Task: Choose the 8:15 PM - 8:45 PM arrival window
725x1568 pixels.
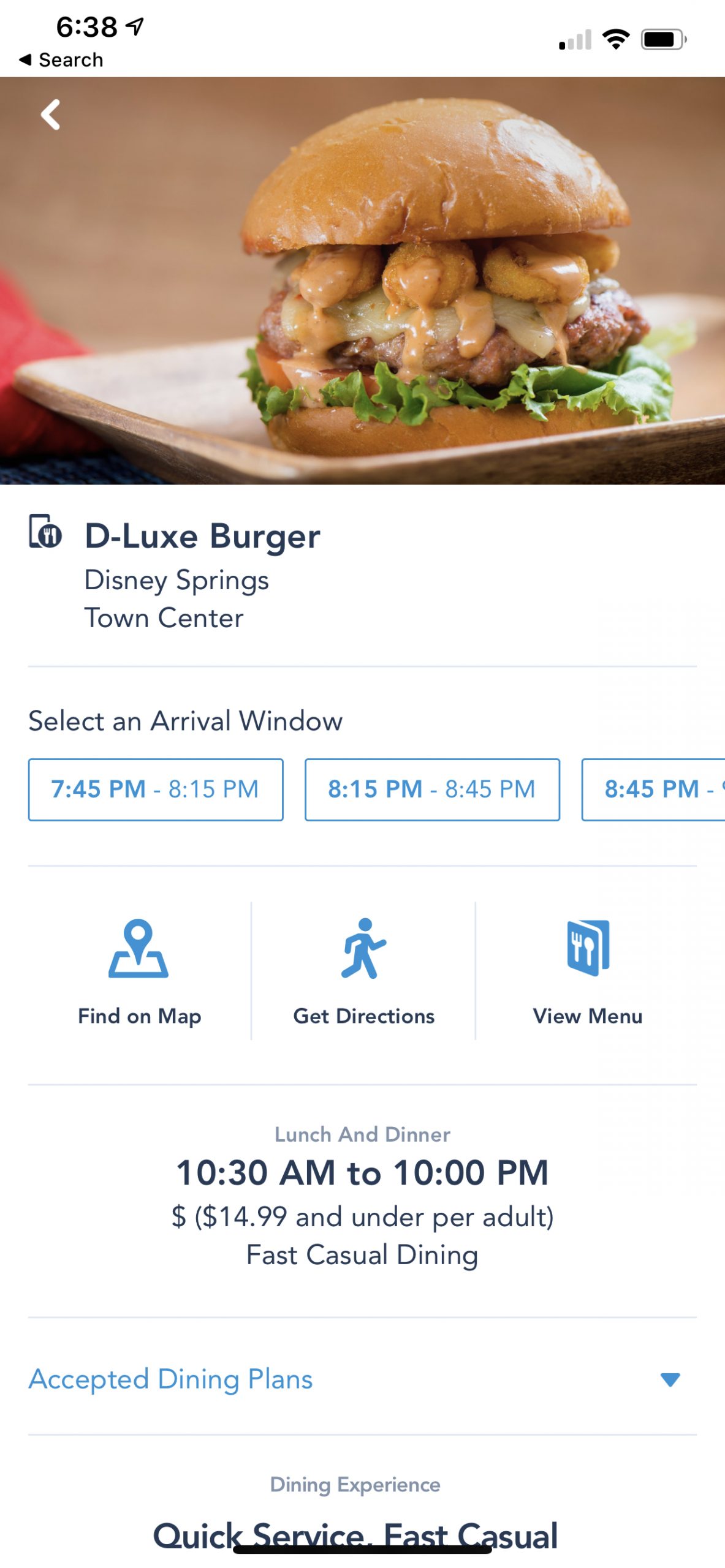Action: [432, 789]
